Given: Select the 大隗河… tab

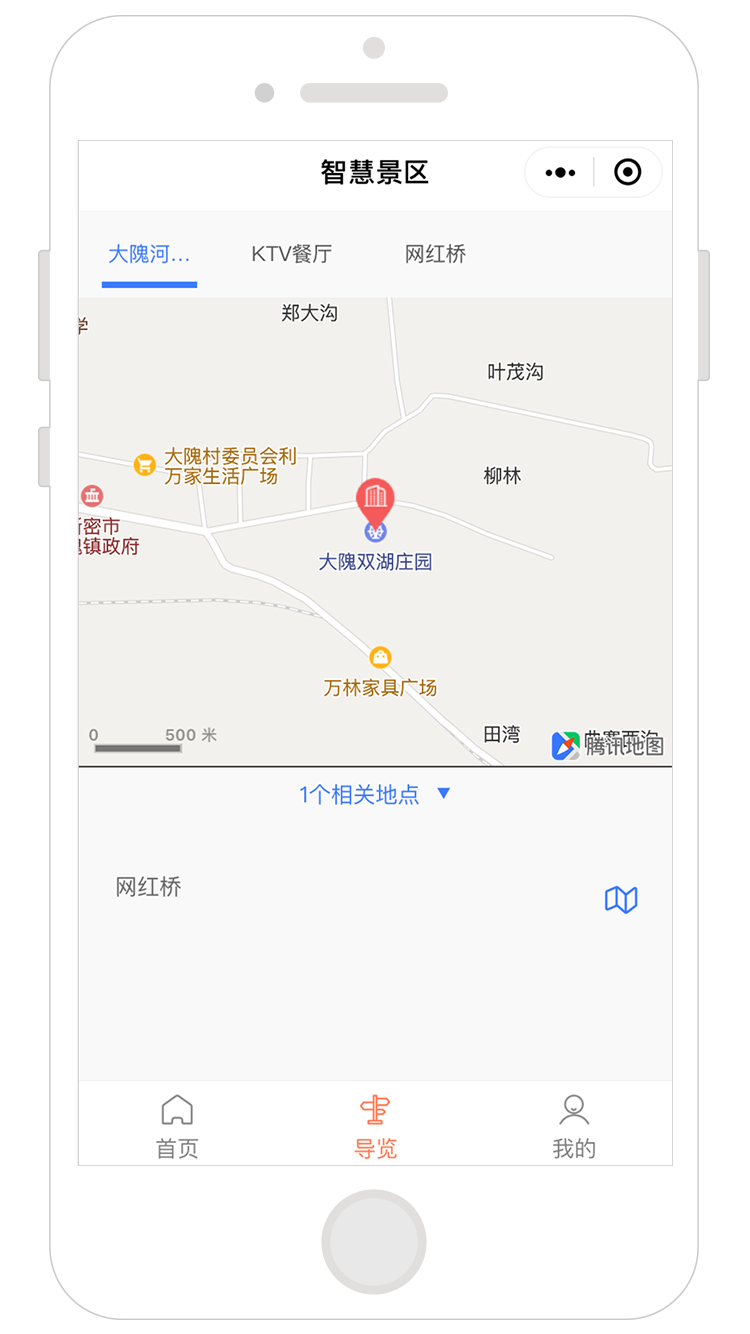Looking at the screenshot, I should pos(149,254).
